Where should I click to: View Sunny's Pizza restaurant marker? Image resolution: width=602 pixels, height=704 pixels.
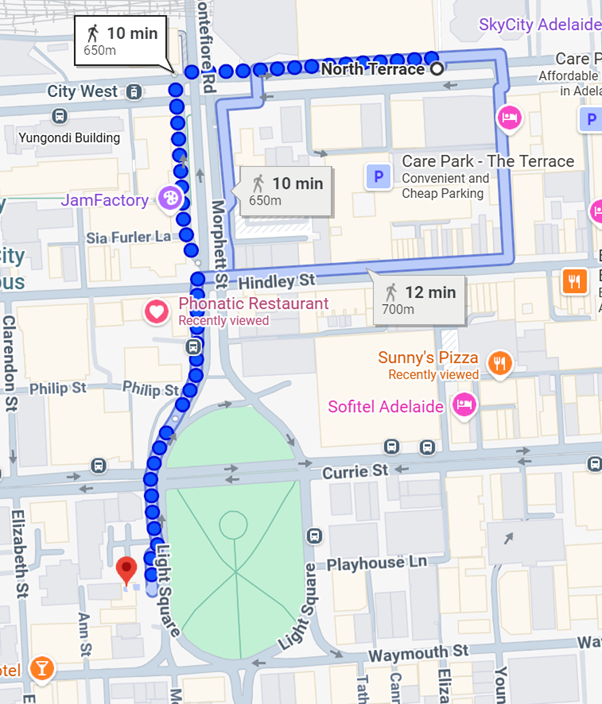pos(501,364)
